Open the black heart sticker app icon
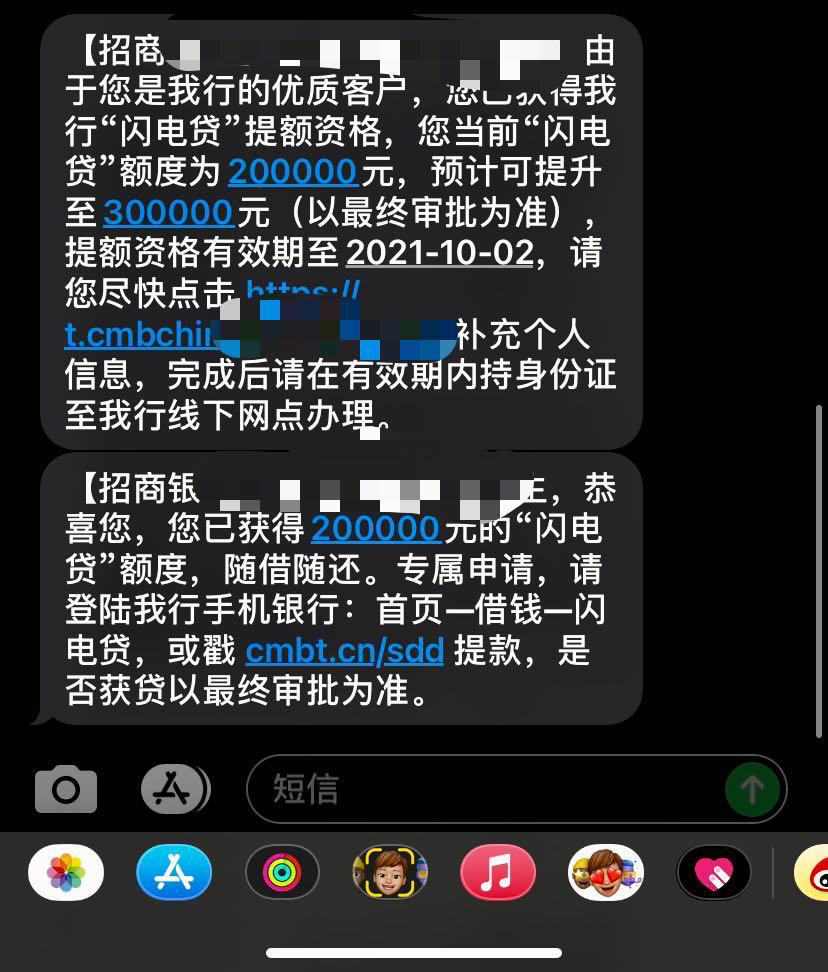 pyautogui.click(x=713, y=872)
